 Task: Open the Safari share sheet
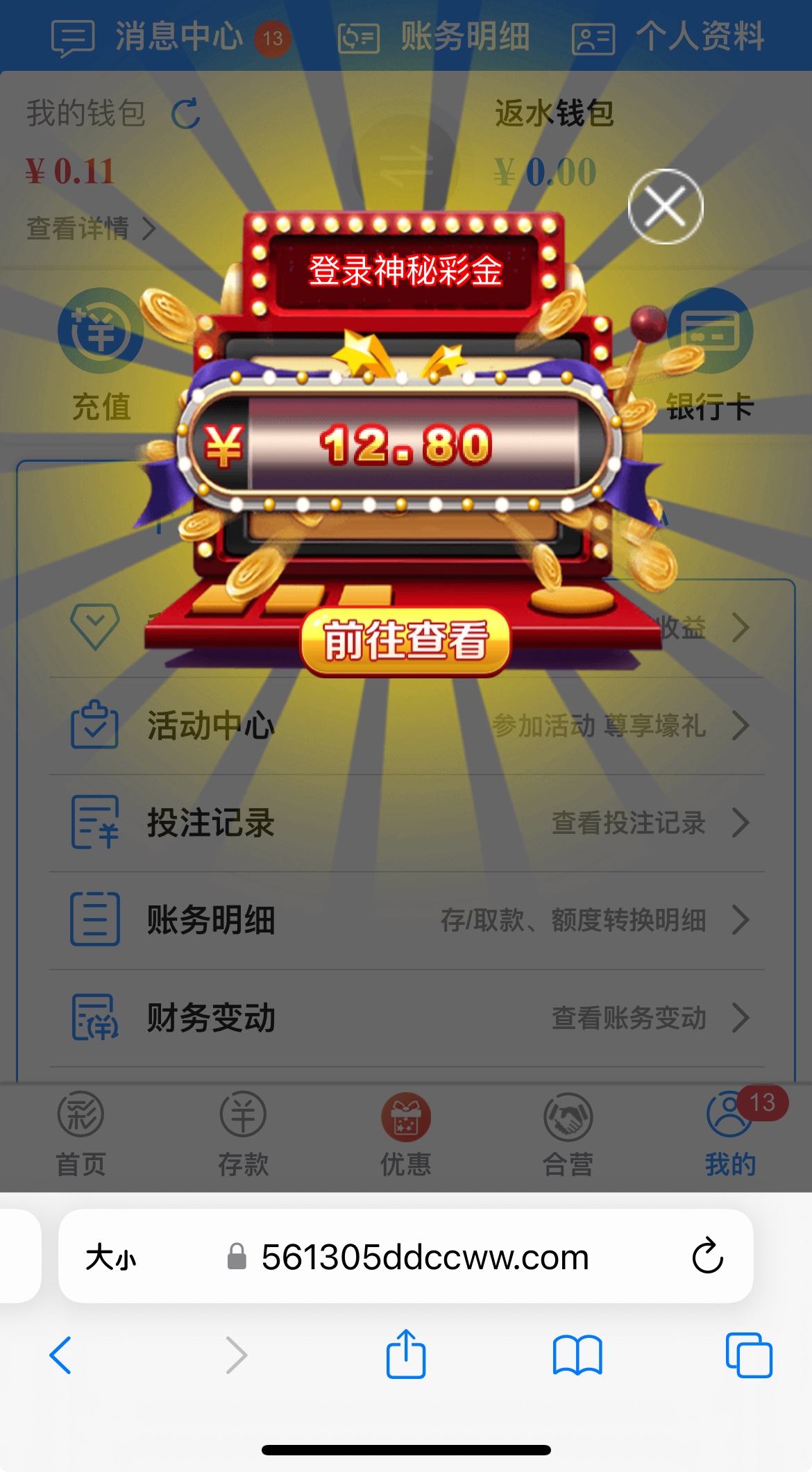pyautogui.click(x=406, y=1355)
